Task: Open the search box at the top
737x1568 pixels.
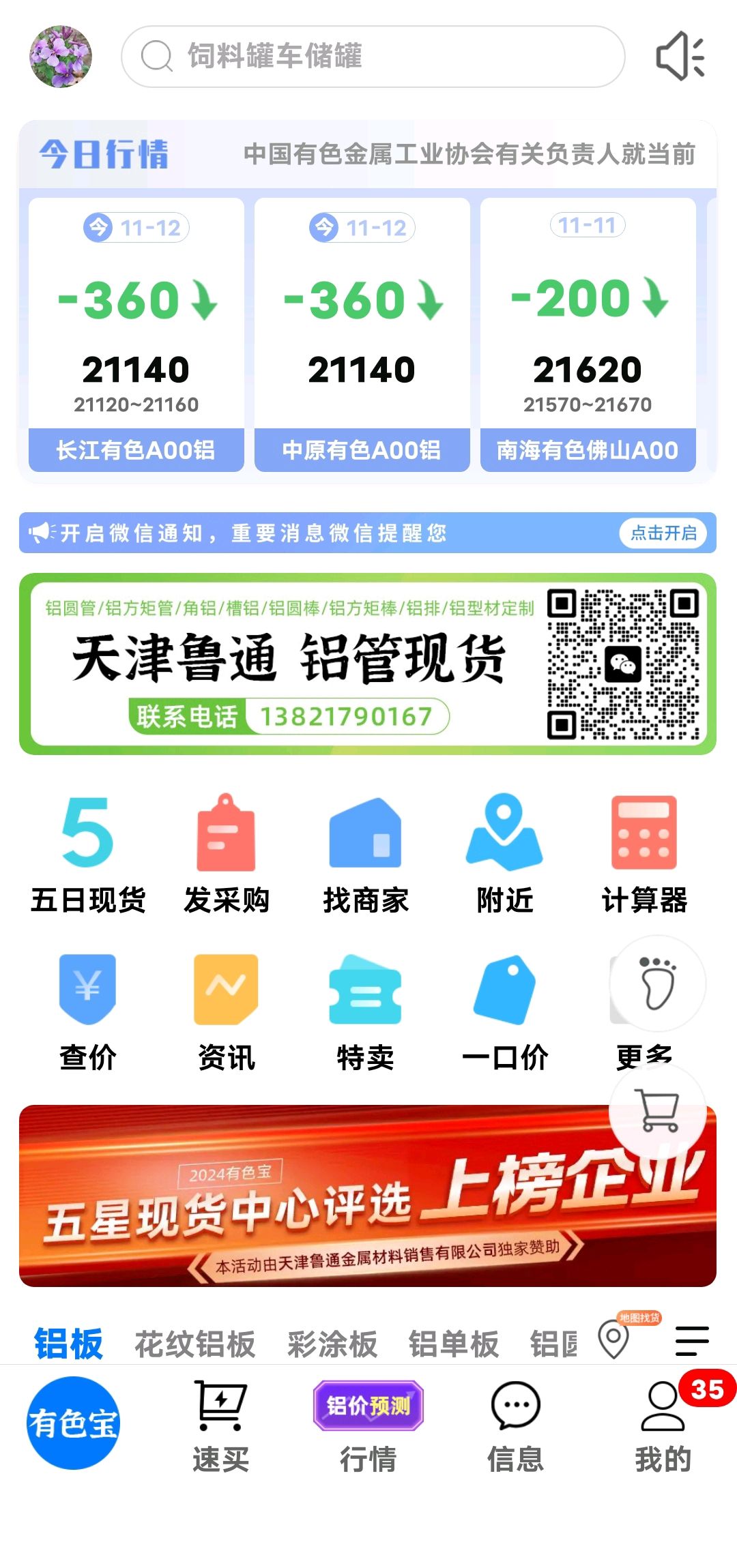Action: coord(373,57)
